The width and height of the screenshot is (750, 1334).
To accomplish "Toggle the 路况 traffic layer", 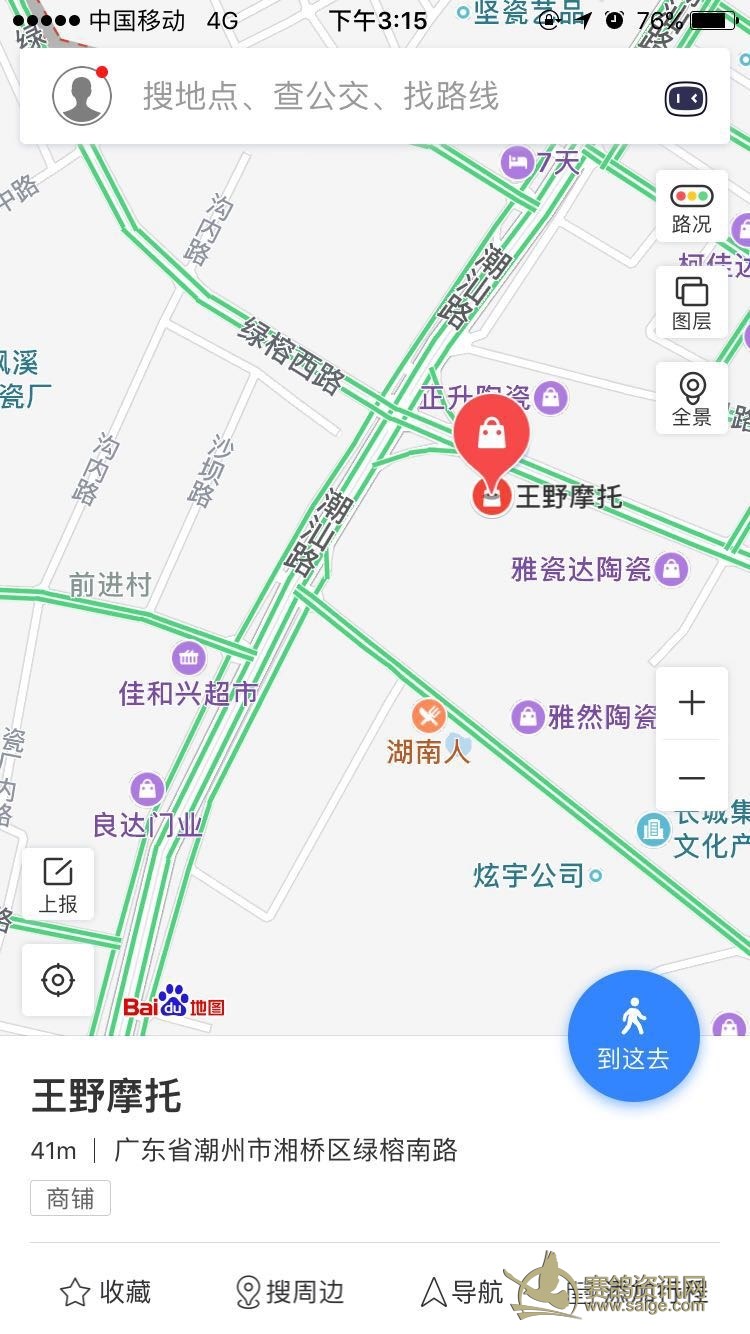I will 691,207.
